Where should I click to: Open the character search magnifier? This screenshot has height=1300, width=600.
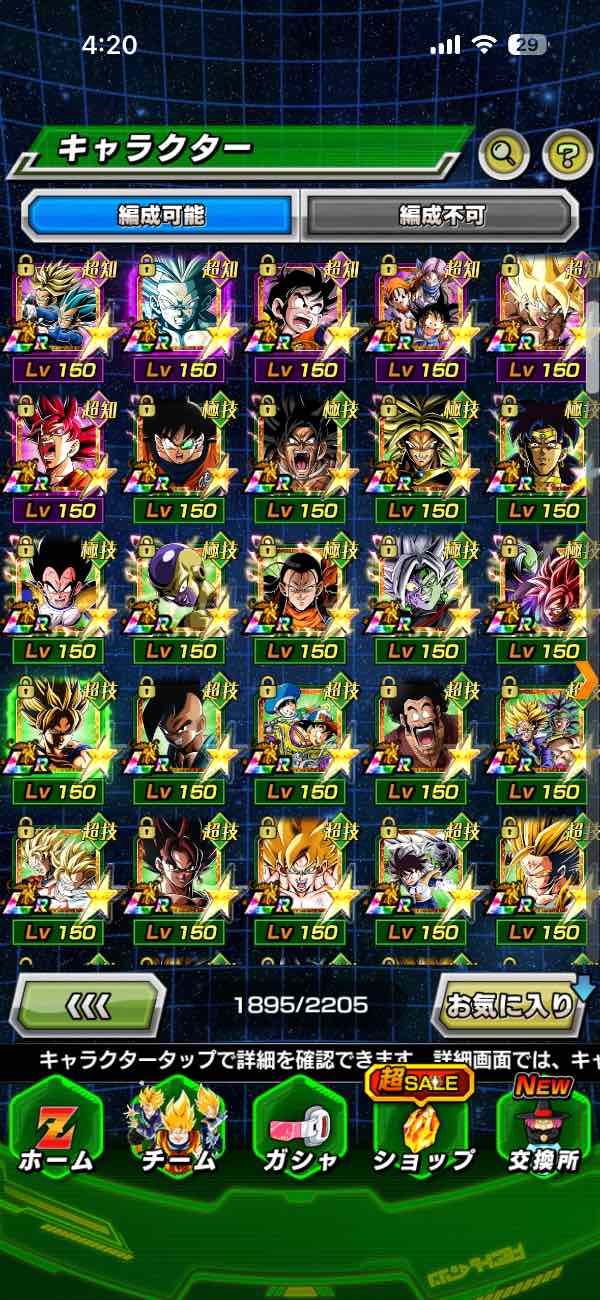(505, 153)
